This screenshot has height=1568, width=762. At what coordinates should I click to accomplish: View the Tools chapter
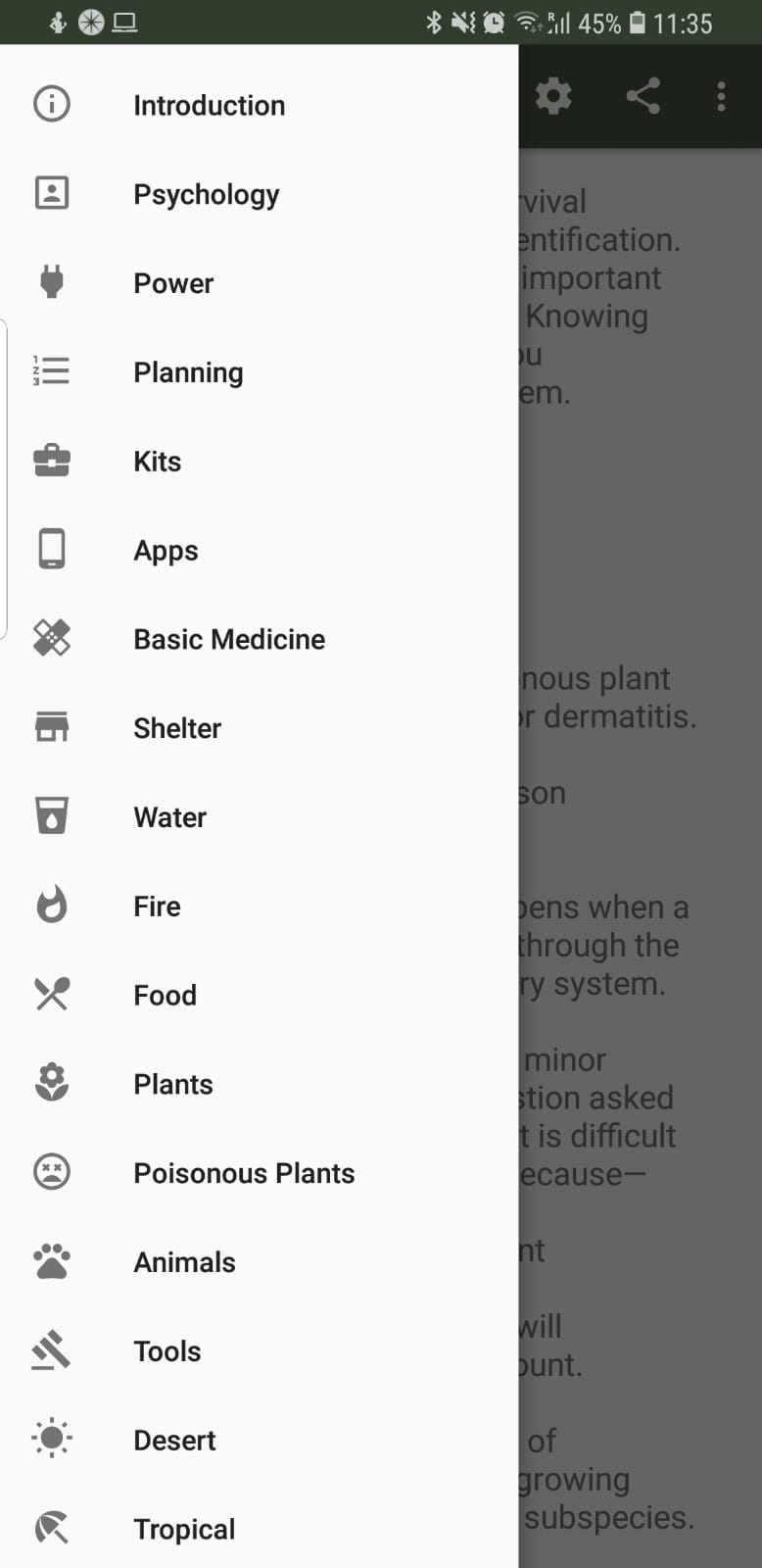point(259,1351)
